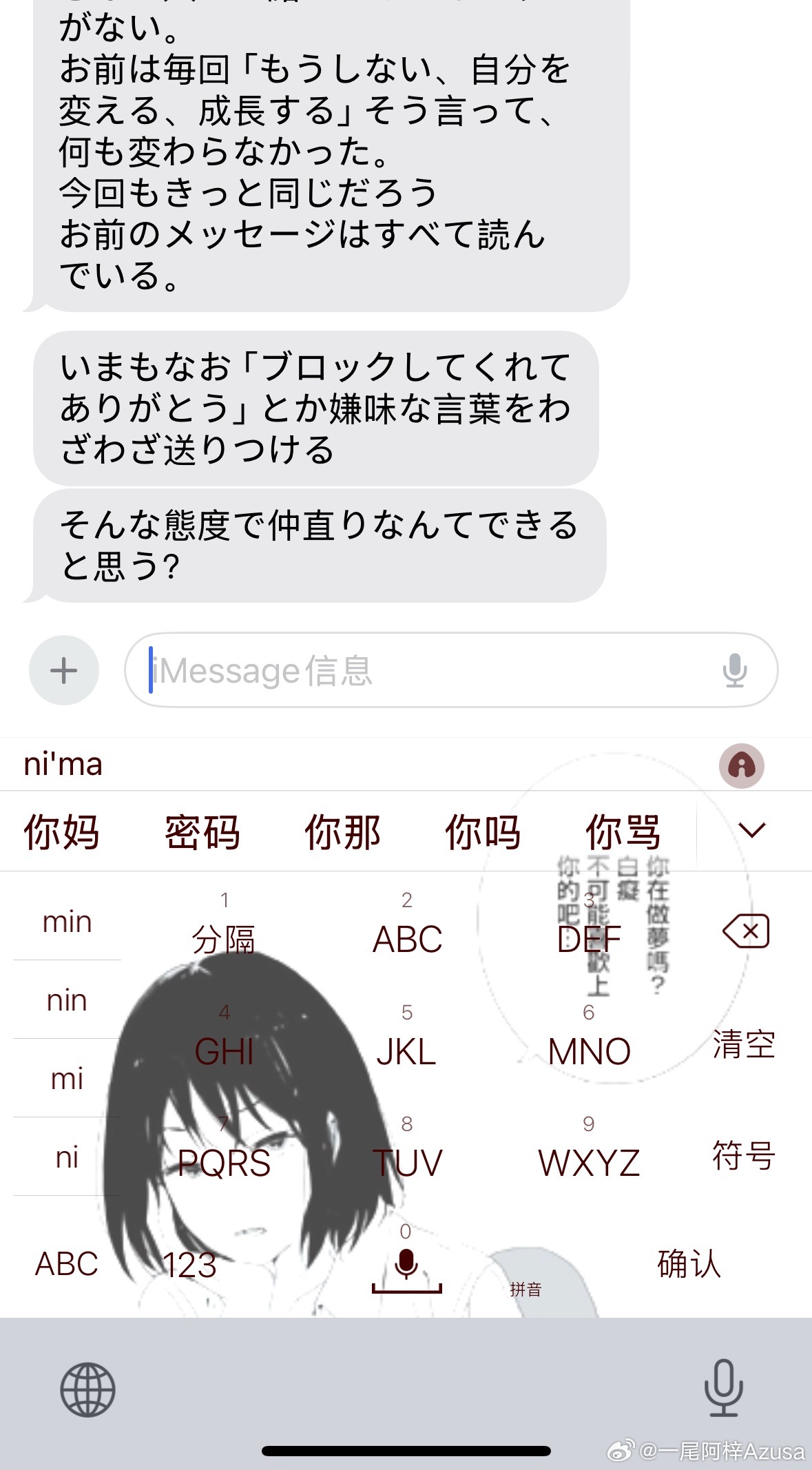Tap the backspace key

(746, 932)
